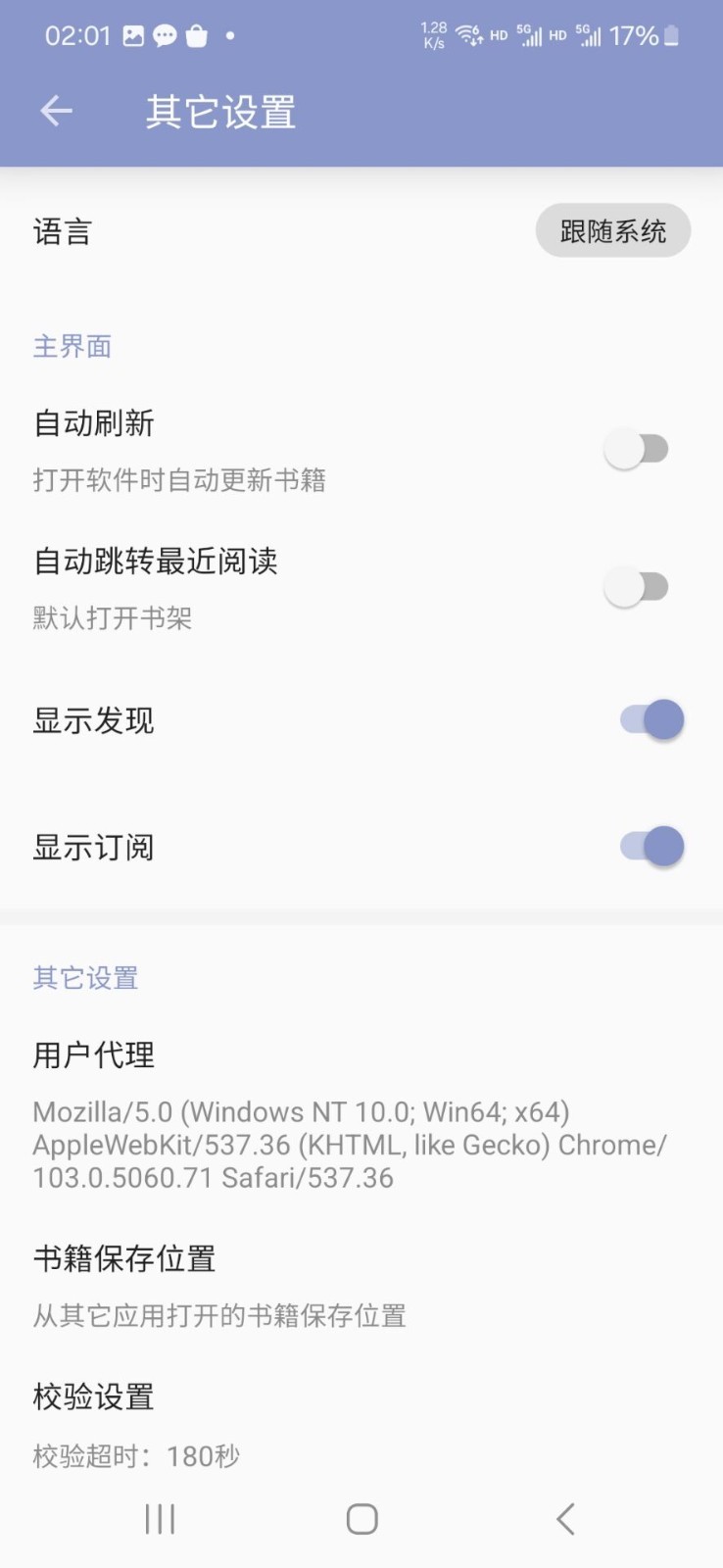Enable the 自动刷新 switch
Viewport: 723px width, 1568px height.
(636, 448)
